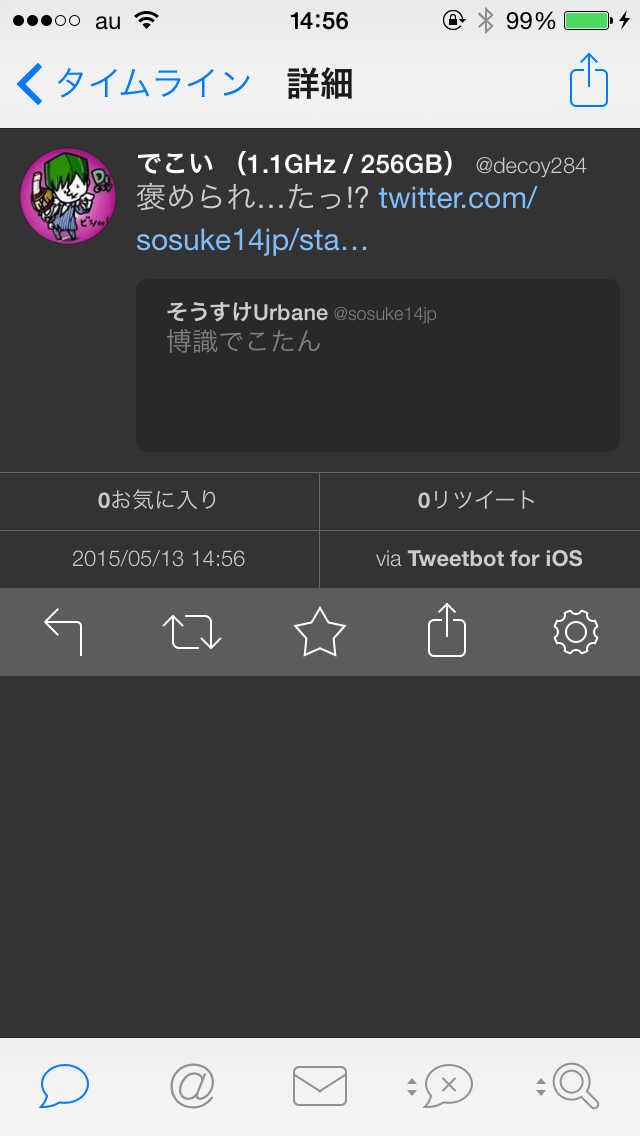Reply to this tweet
The width and height of the screenshot is (640, 1136).
(64, 632)
